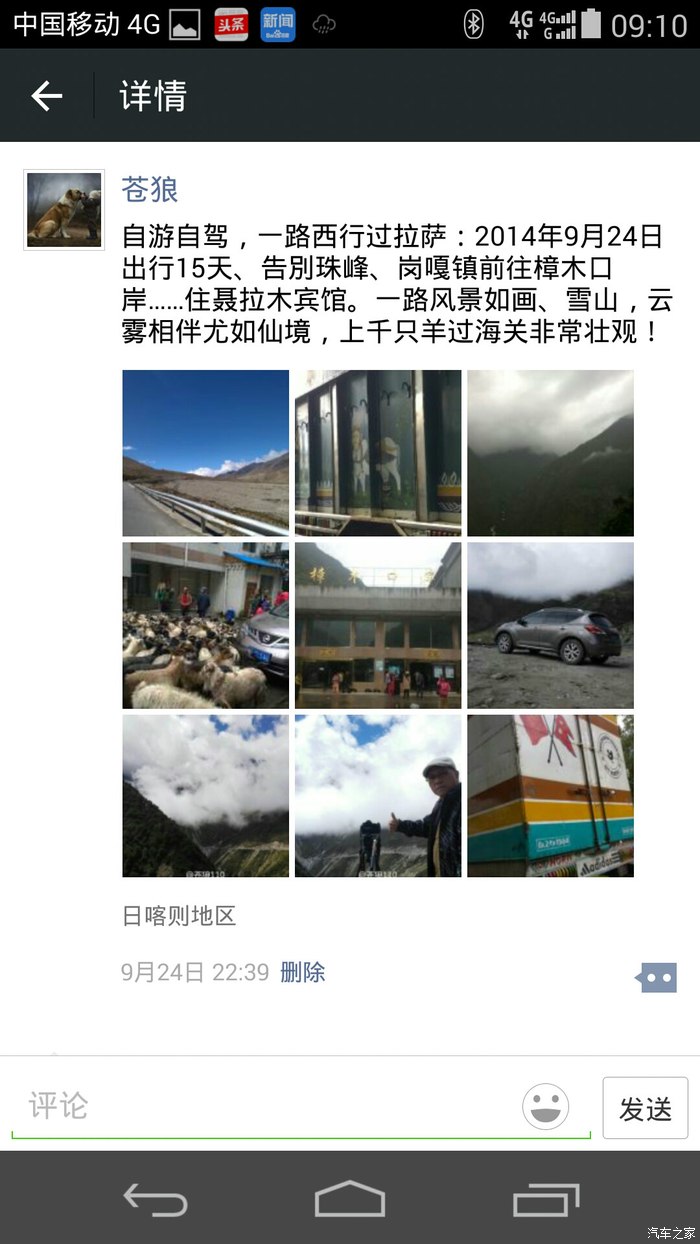Go to the home screen
The width and height of the screenshot is (700, 1244).
click(350, 1198)
